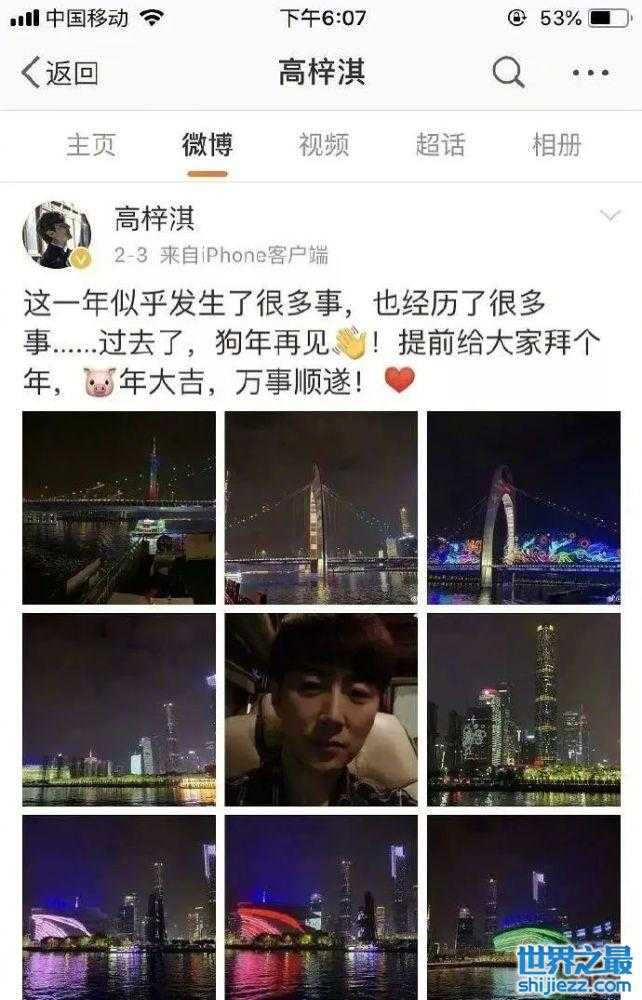Open the first photo showing Canton Tower

(119, 507)
